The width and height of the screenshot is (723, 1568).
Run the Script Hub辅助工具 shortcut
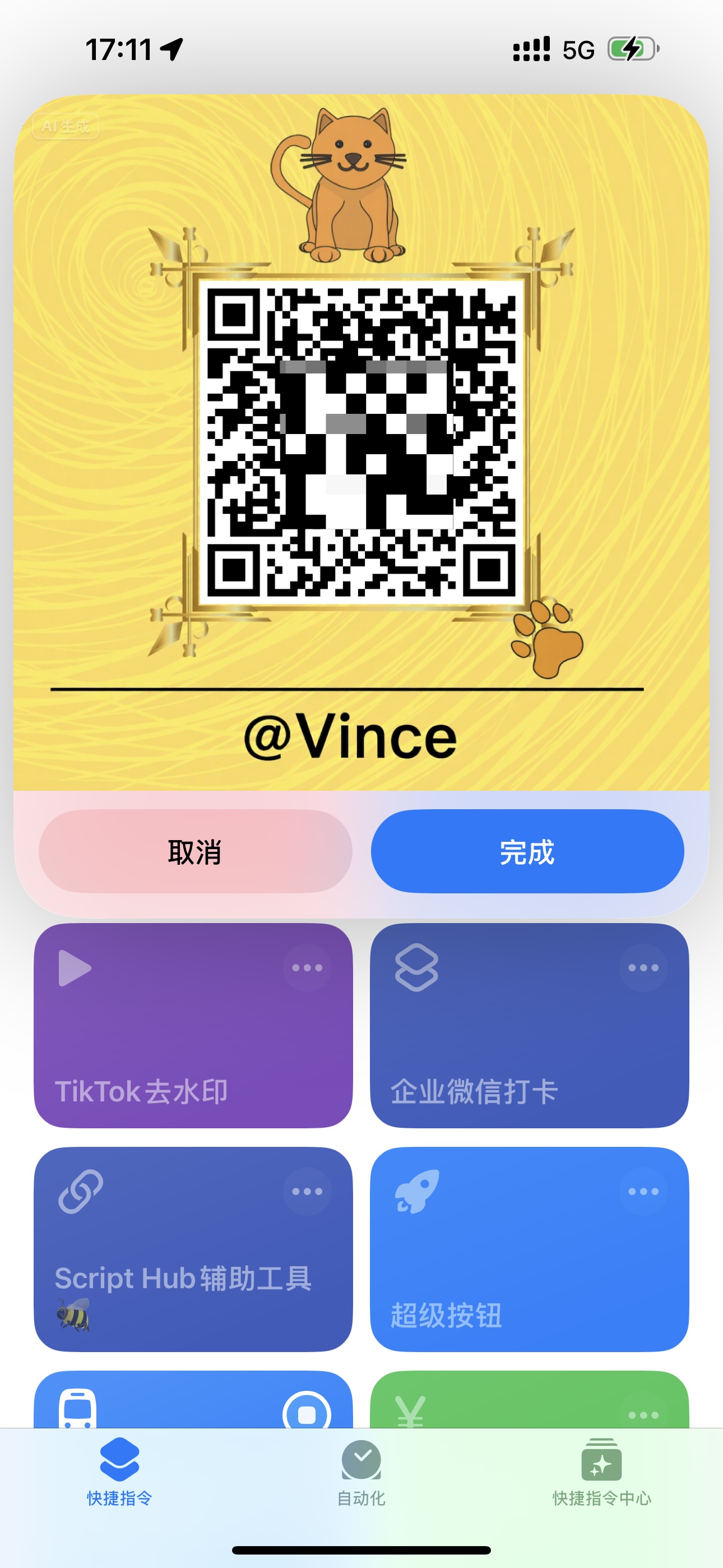tap(193, 1249)
